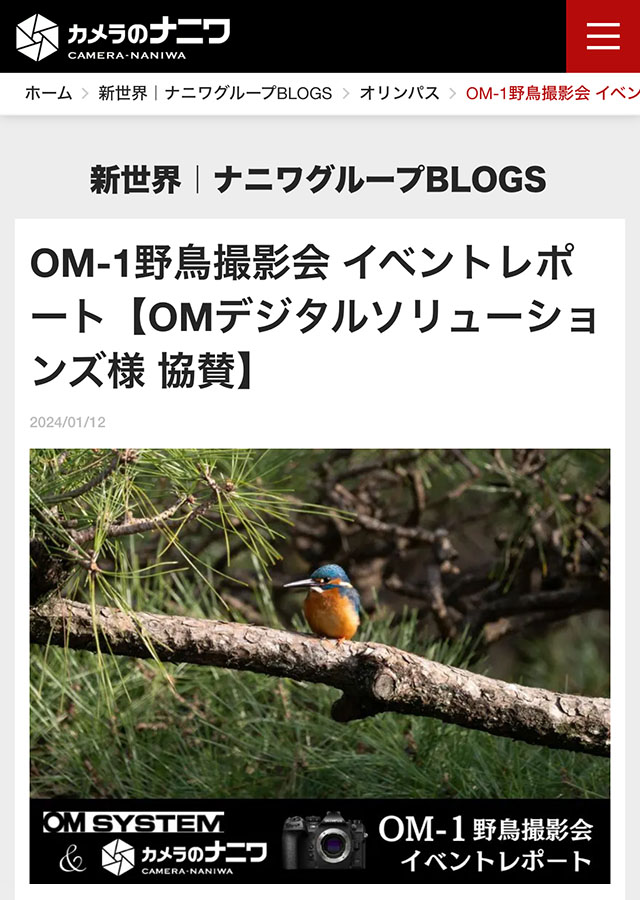The height and width of the screenshot is (900, 640).
Task: Open the オリンパス breadcrumb link
Action: click(399, 93)
